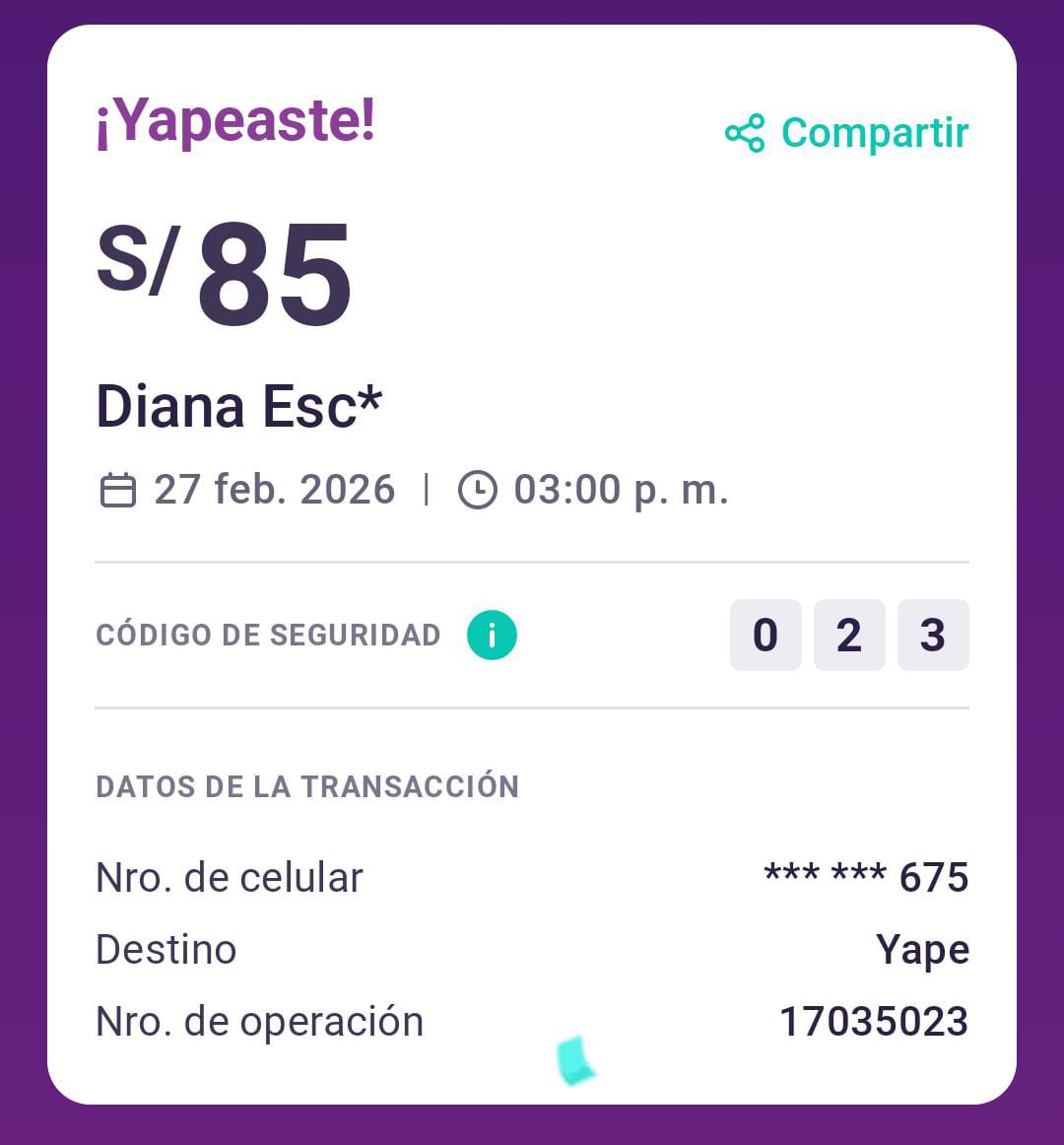
Task: Open the info icon beside Código de seguridad
Action: pos(492,636)
